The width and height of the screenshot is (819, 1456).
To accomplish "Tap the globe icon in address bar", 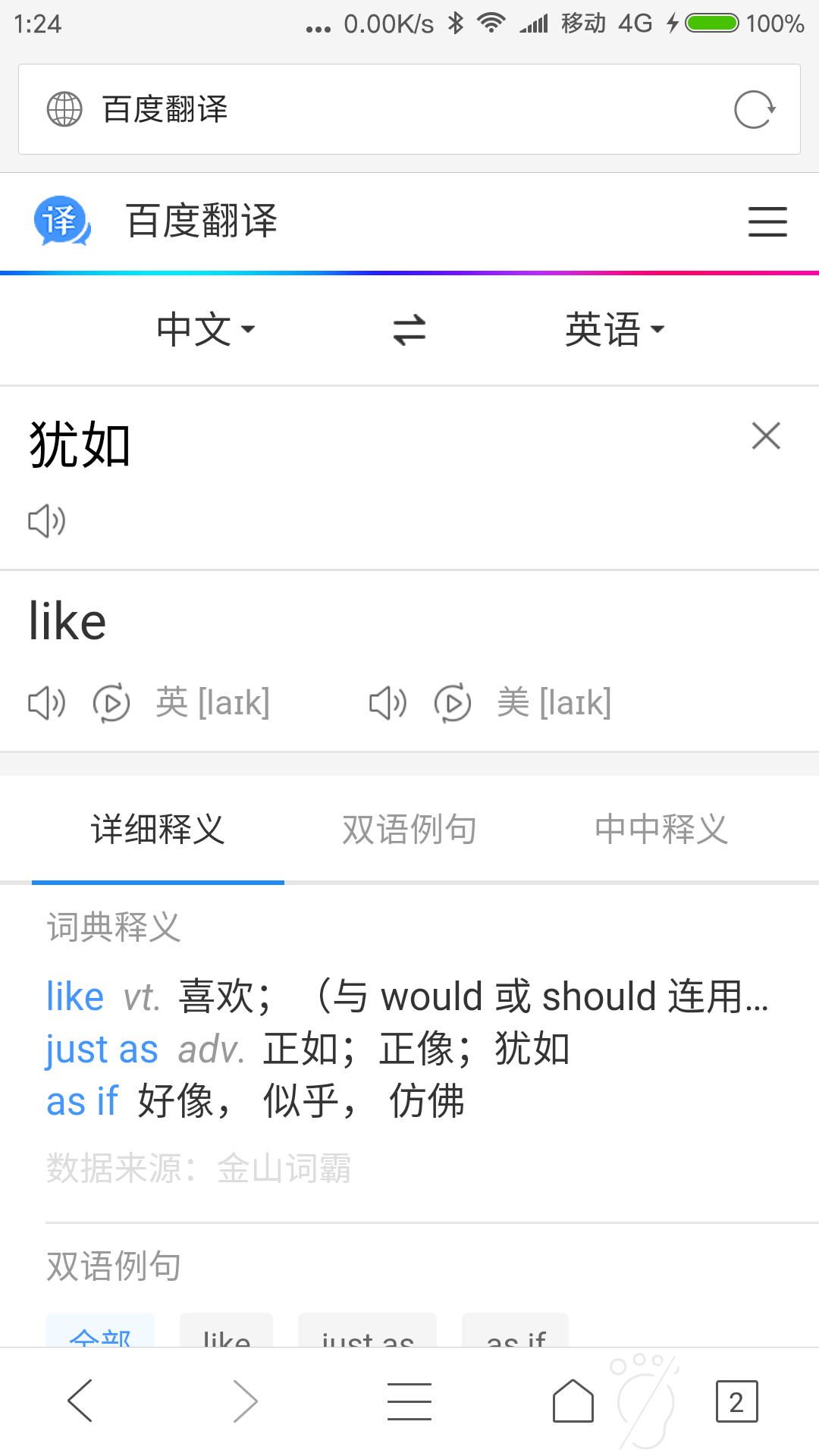I will (x=64, y=108).
